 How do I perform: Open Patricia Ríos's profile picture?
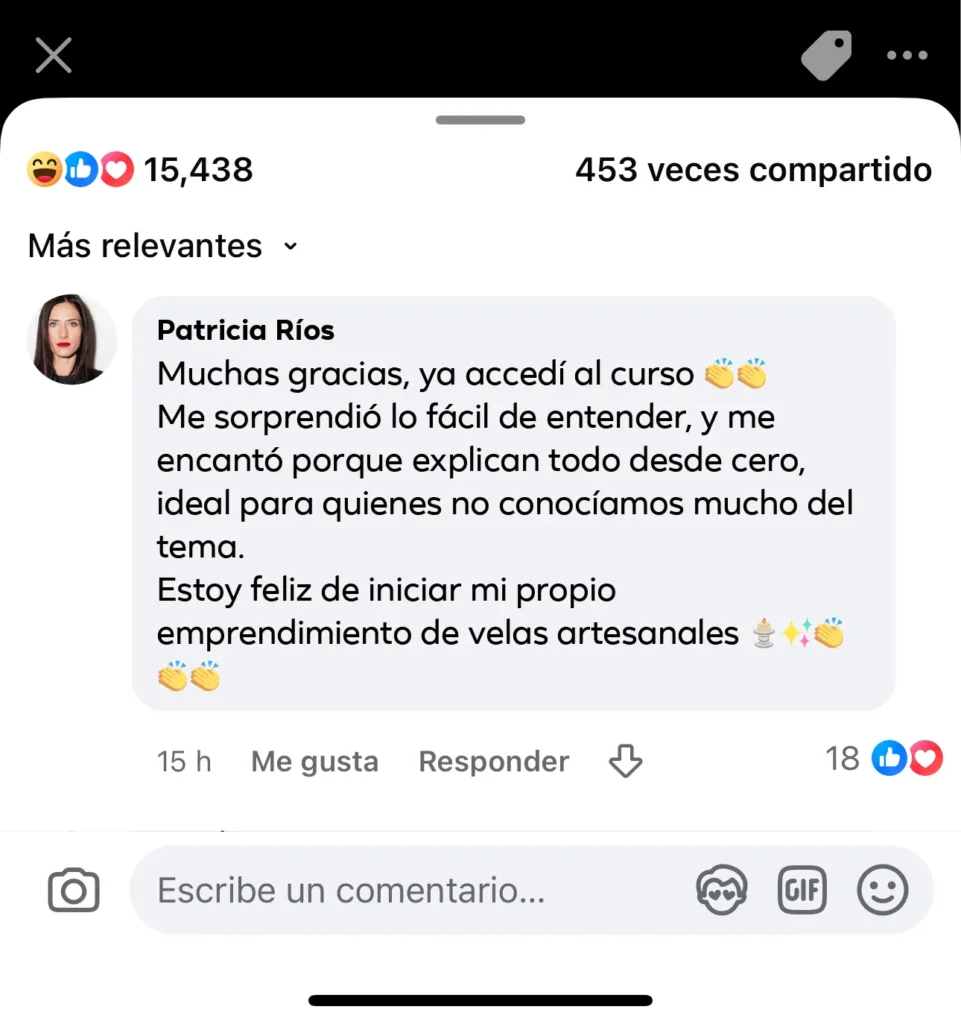point(71,339)
